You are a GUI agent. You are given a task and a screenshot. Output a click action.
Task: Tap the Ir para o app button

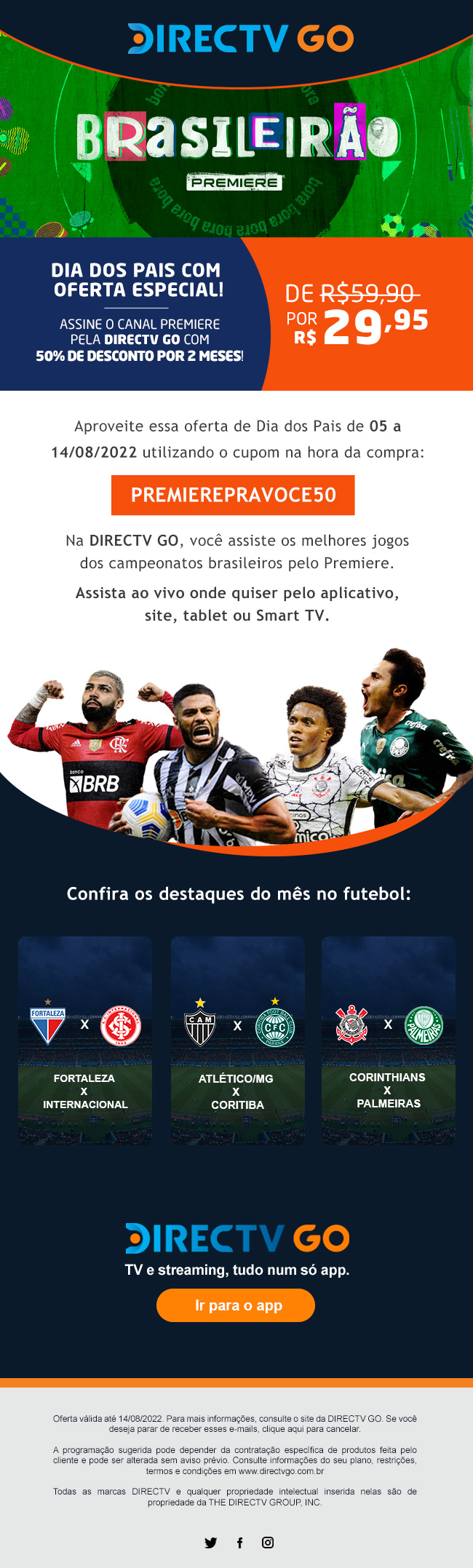[236, 1305]
